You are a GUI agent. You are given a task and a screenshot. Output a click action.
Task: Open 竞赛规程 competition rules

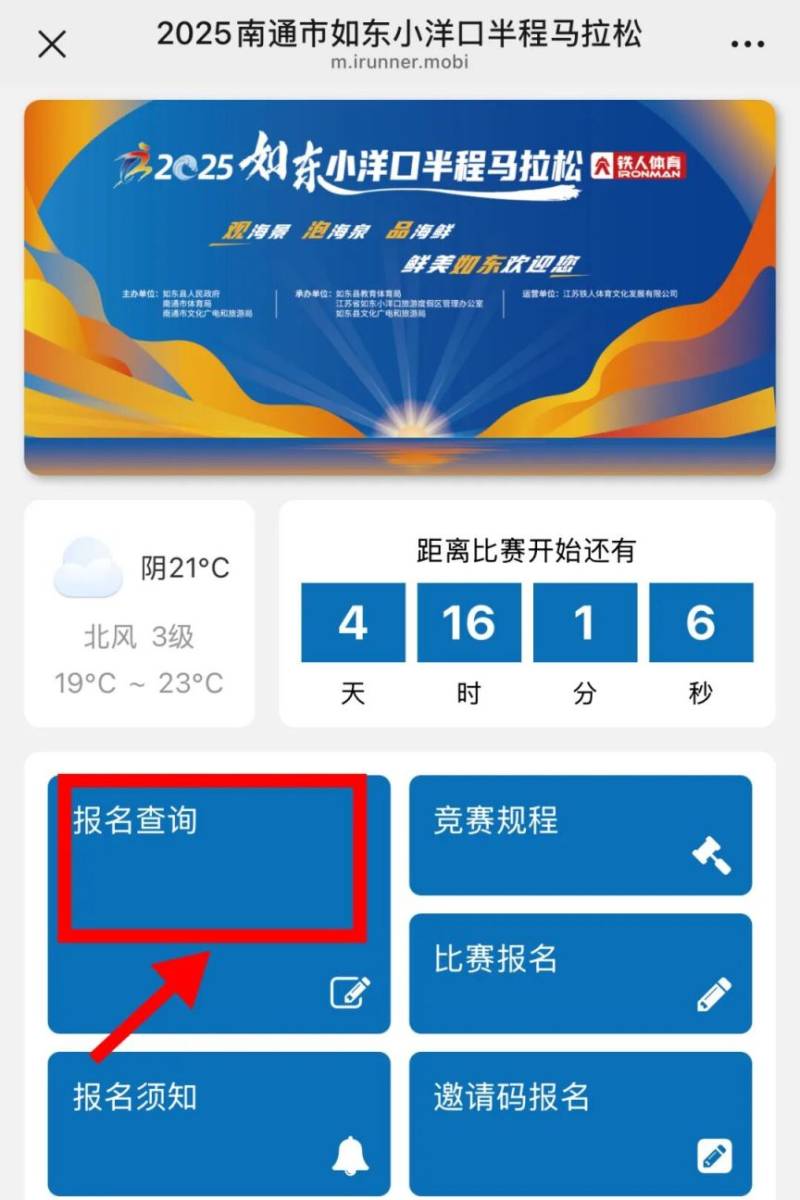(x=580, y=835)
